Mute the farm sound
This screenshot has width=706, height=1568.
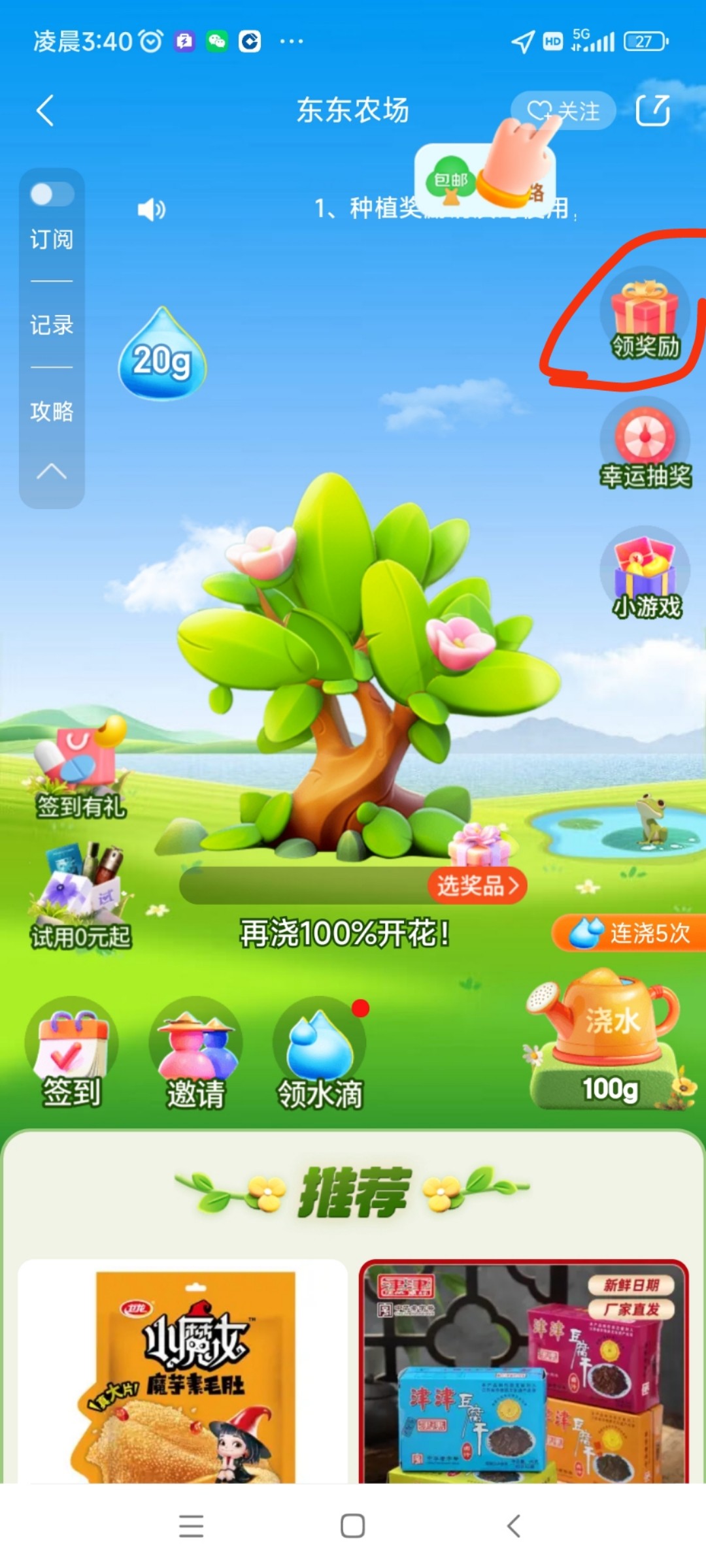coord(151,210)
